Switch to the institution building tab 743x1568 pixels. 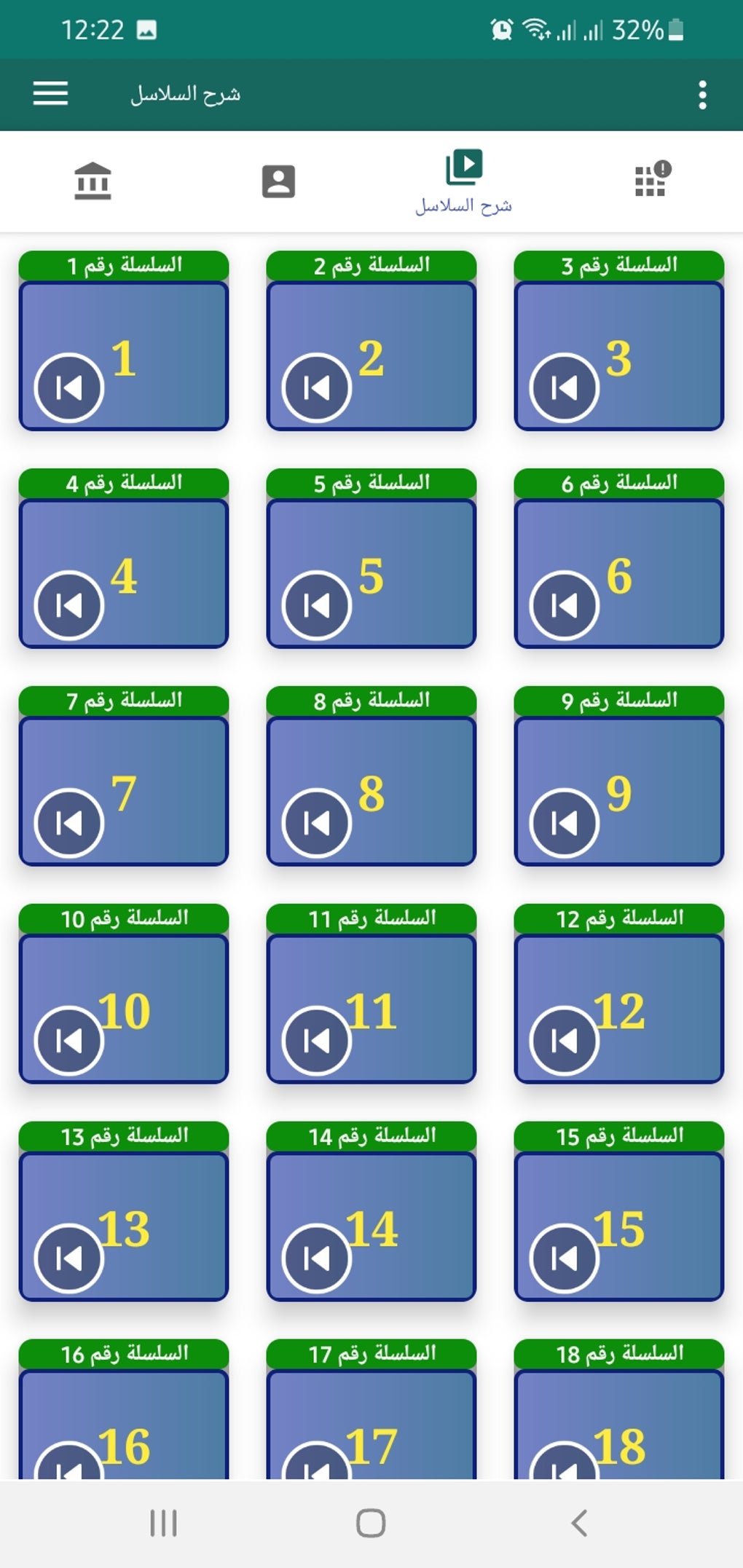[x=93, y=181]
